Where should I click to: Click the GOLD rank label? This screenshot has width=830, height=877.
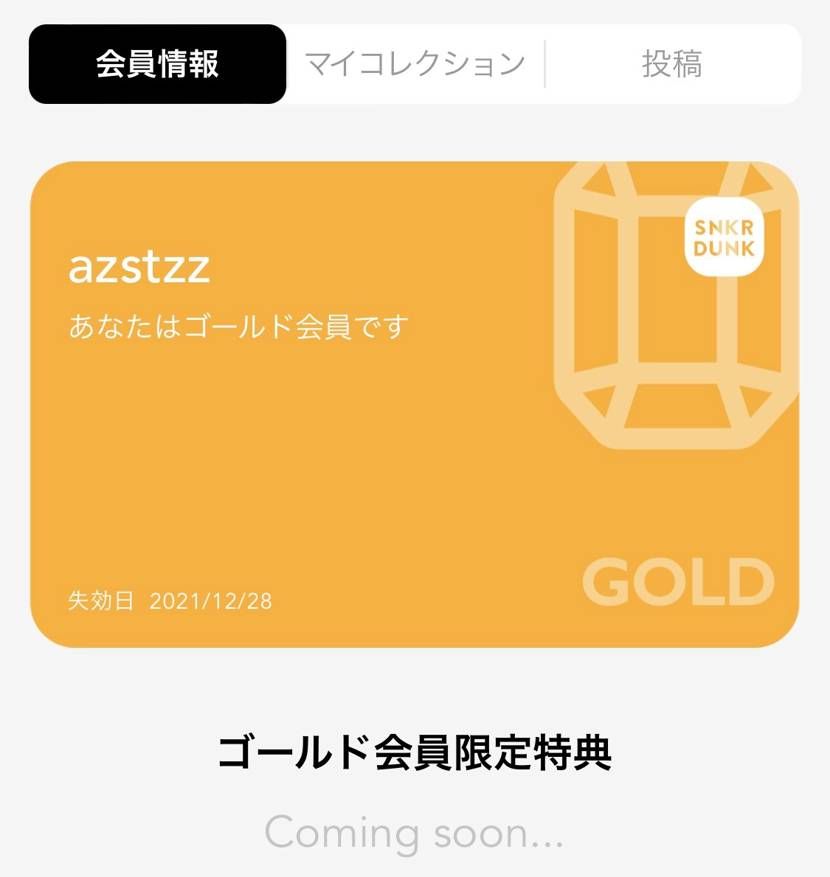point(678,580)
